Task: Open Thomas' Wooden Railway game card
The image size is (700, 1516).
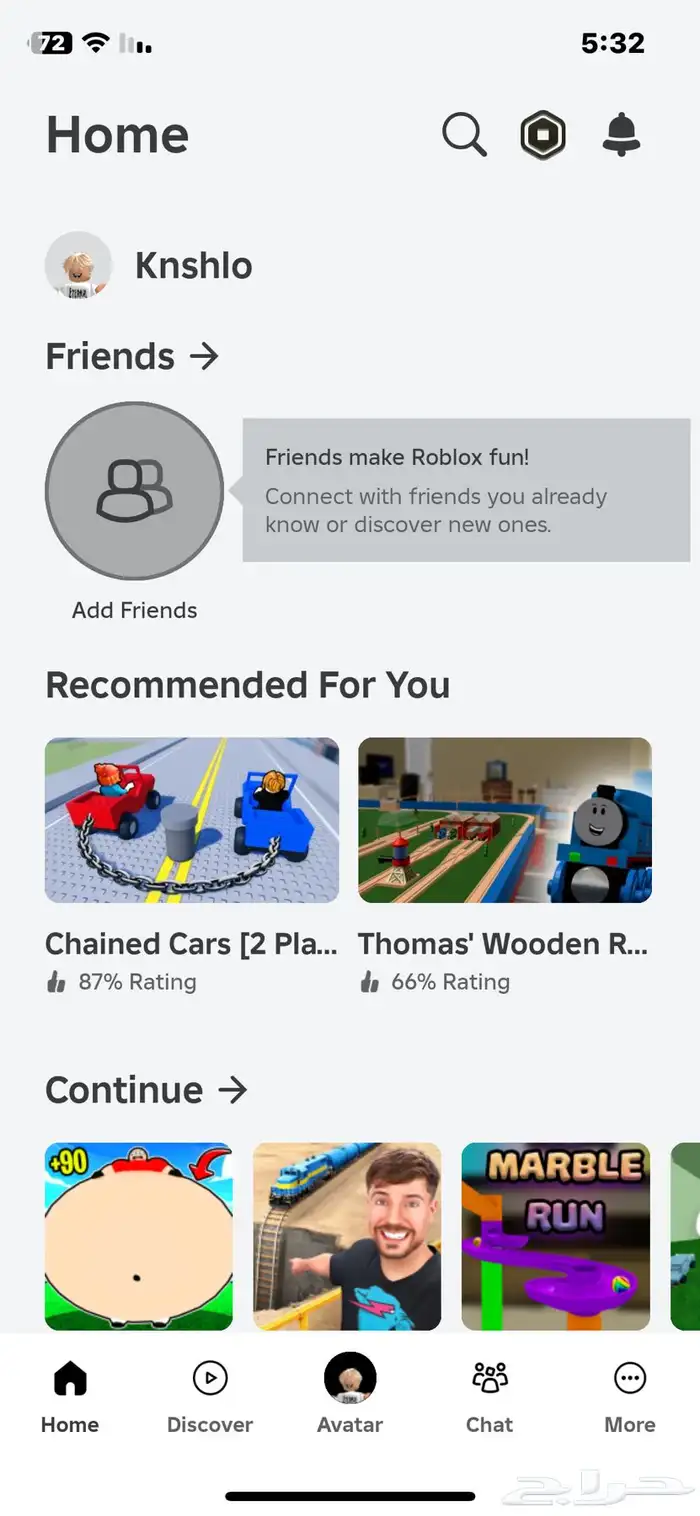Action: point(505,820)
